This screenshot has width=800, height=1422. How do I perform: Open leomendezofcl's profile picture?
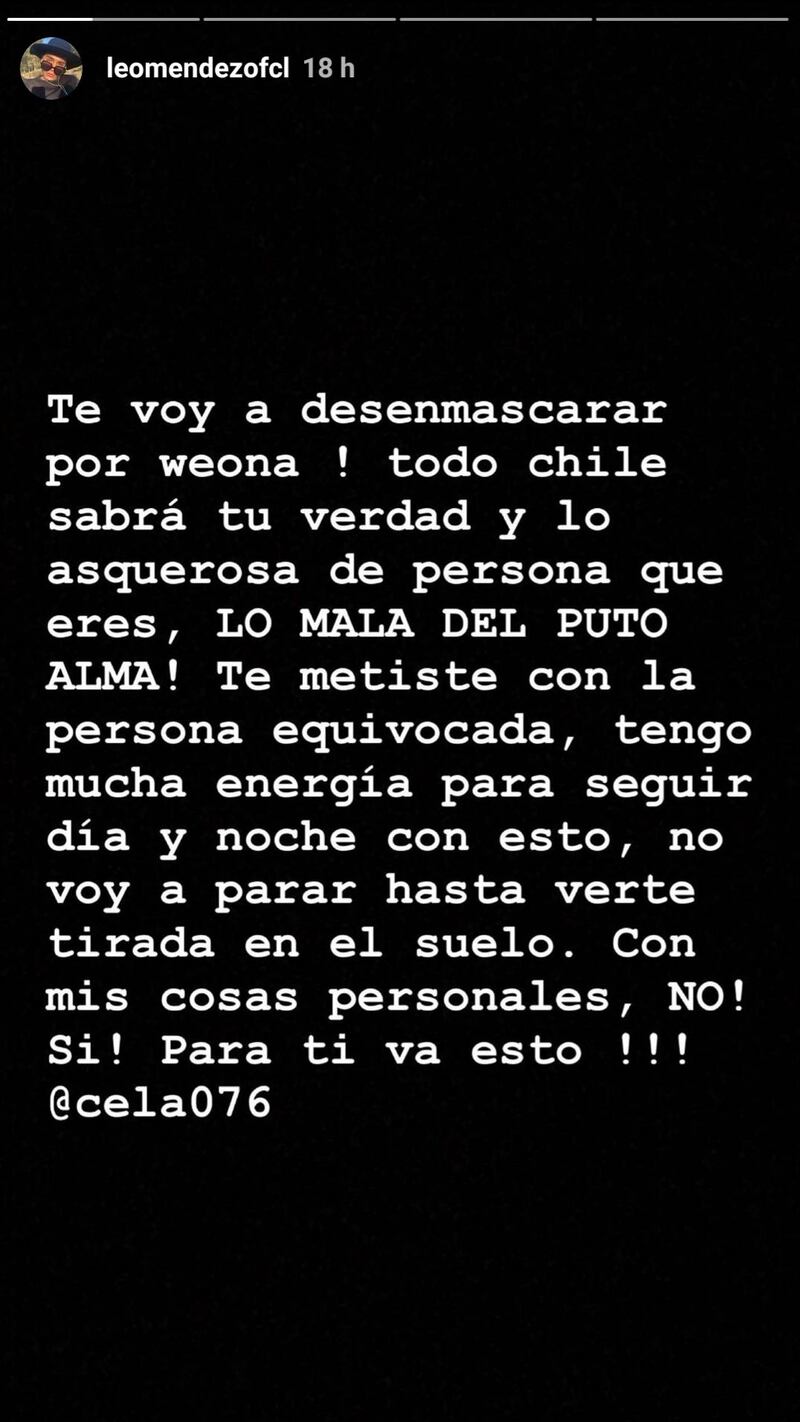(51, 68)
